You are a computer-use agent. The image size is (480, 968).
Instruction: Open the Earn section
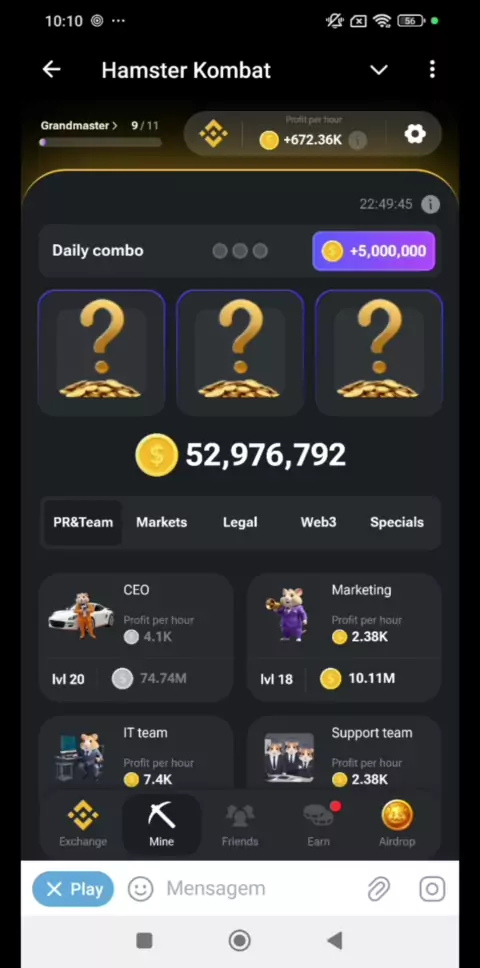click(318, 824)
